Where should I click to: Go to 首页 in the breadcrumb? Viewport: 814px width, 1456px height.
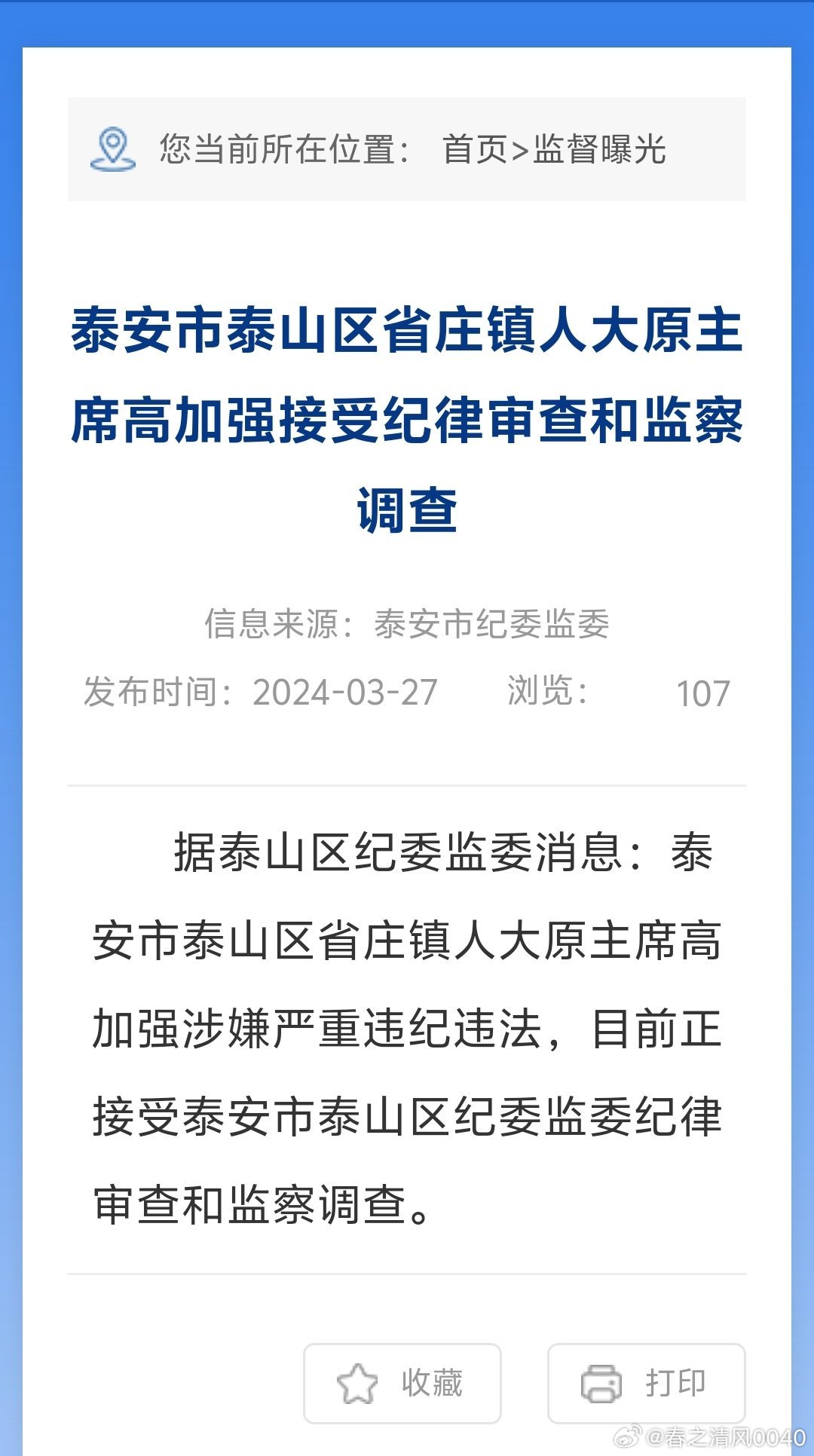tap(475, 149)
